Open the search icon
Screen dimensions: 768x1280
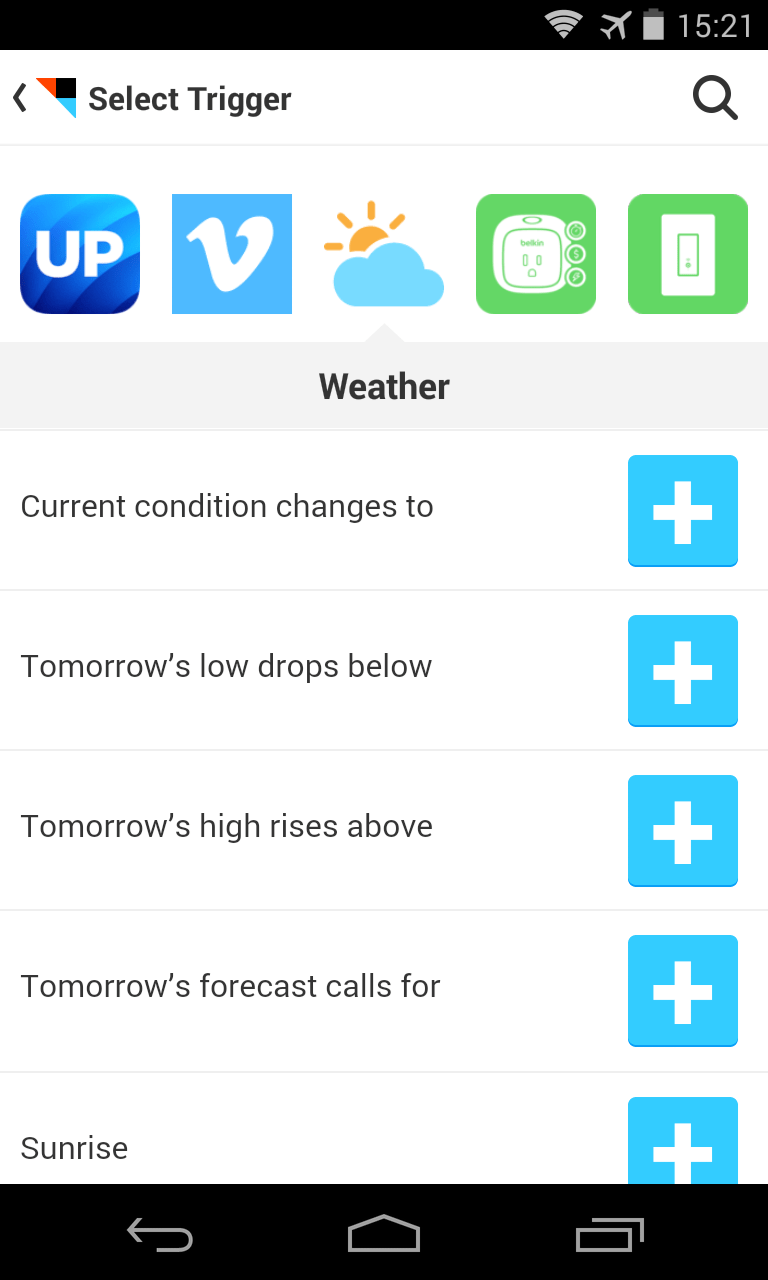click(715, 99)
